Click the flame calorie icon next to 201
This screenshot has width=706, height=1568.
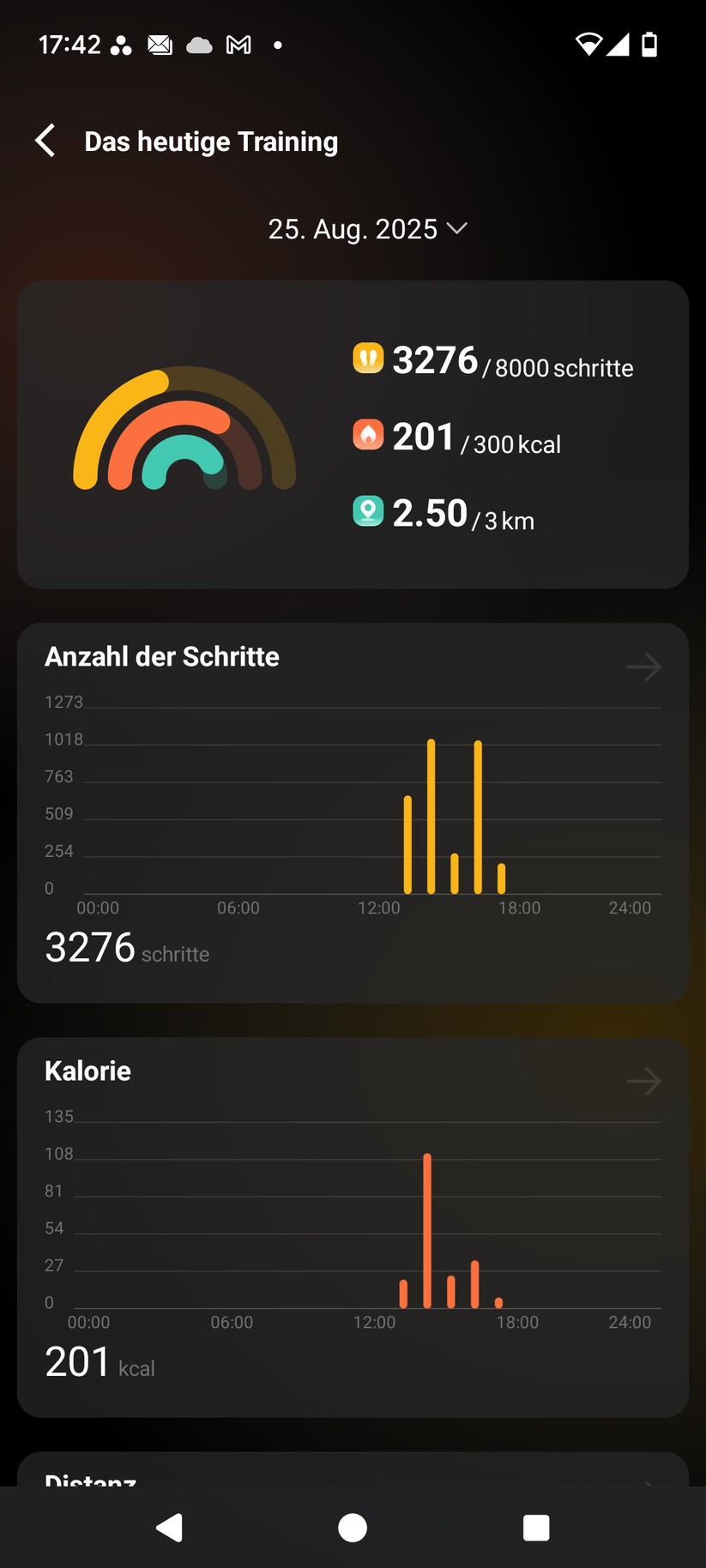367,434
